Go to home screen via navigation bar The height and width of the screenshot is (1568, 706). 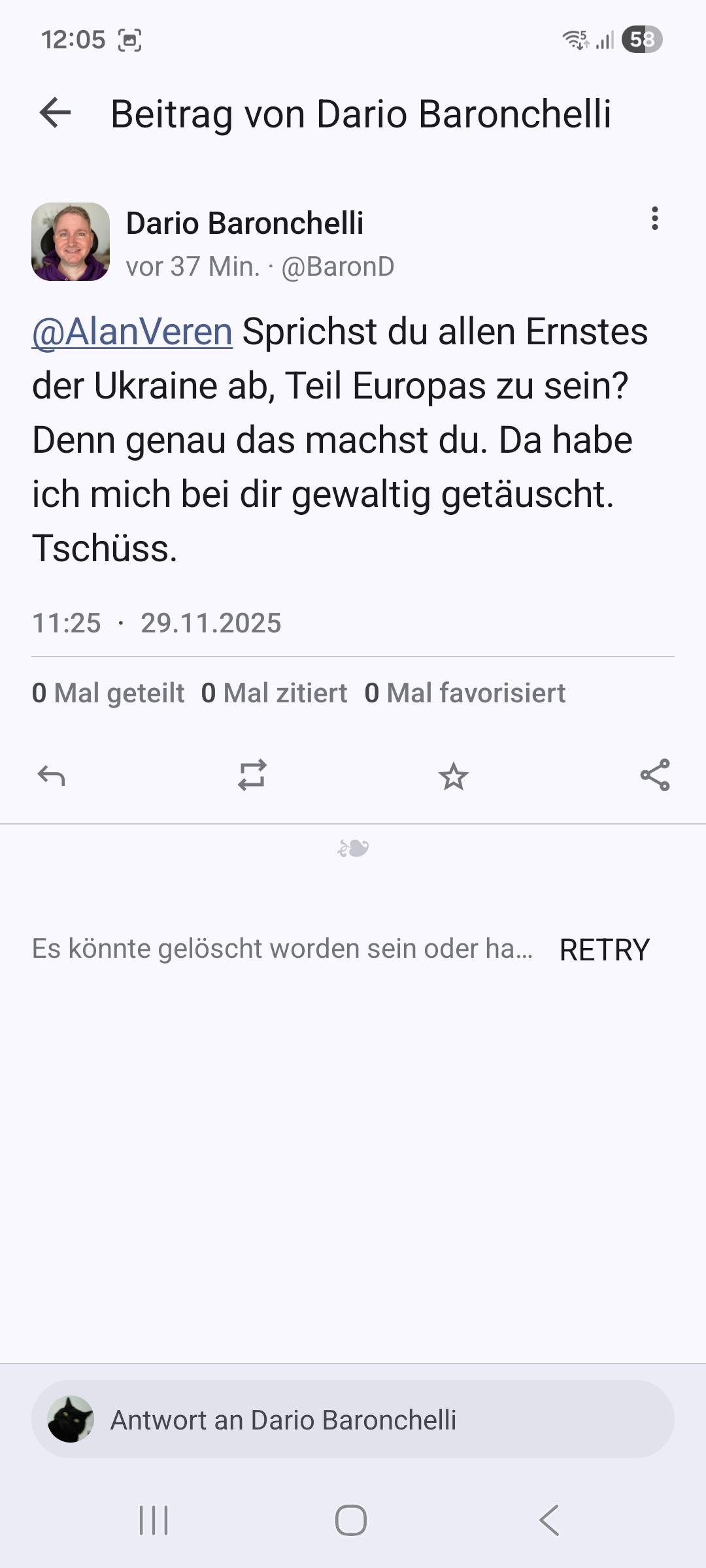[351, 1520]
